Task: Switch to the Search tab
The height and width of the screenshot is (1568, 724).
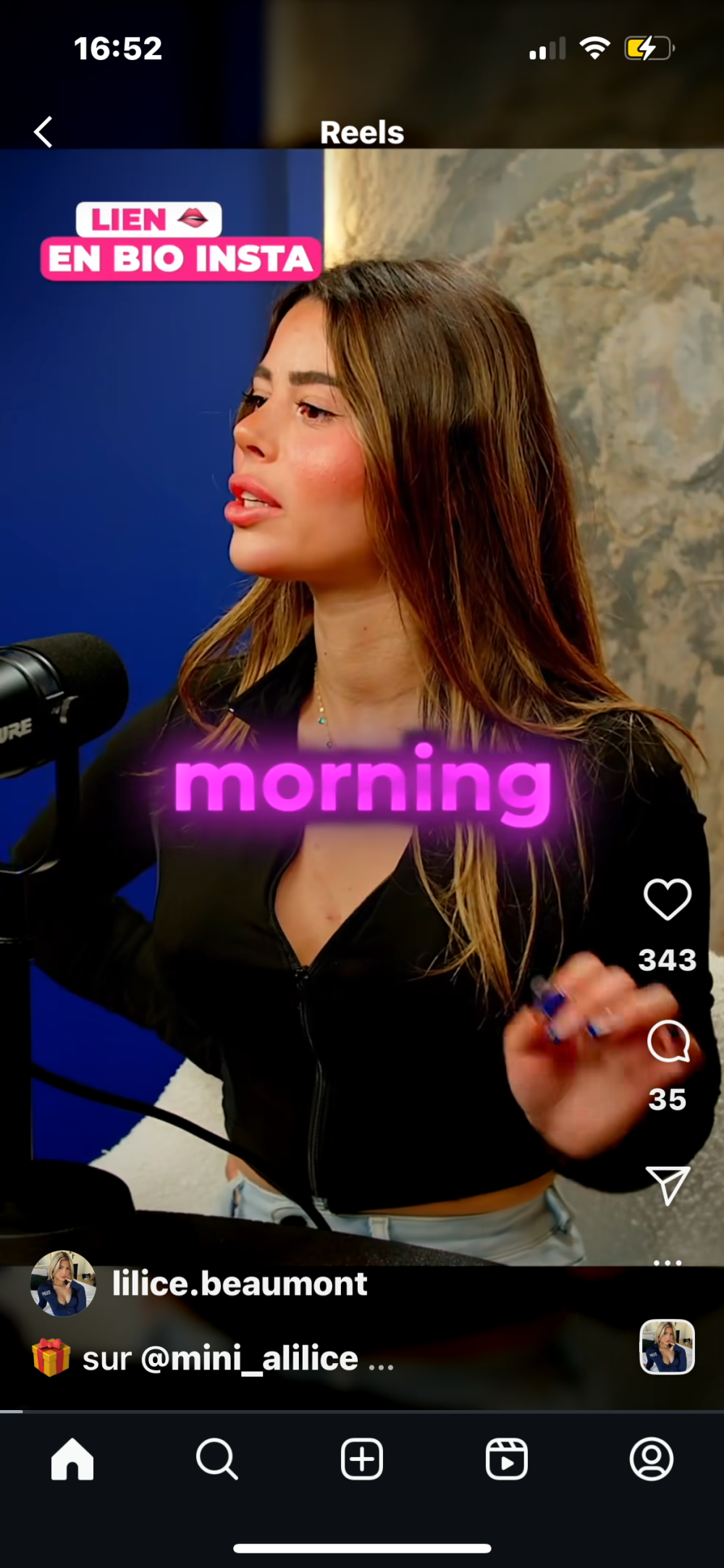Action: (216, 1459)
